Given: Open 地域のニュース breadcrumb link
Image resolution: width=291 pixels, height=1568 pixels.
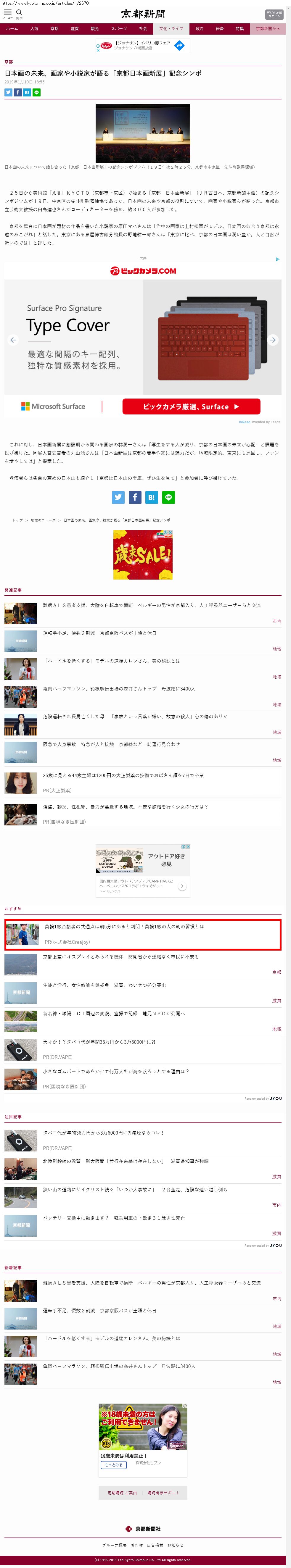Looking at the screenshot, I should tap(43, 520).
